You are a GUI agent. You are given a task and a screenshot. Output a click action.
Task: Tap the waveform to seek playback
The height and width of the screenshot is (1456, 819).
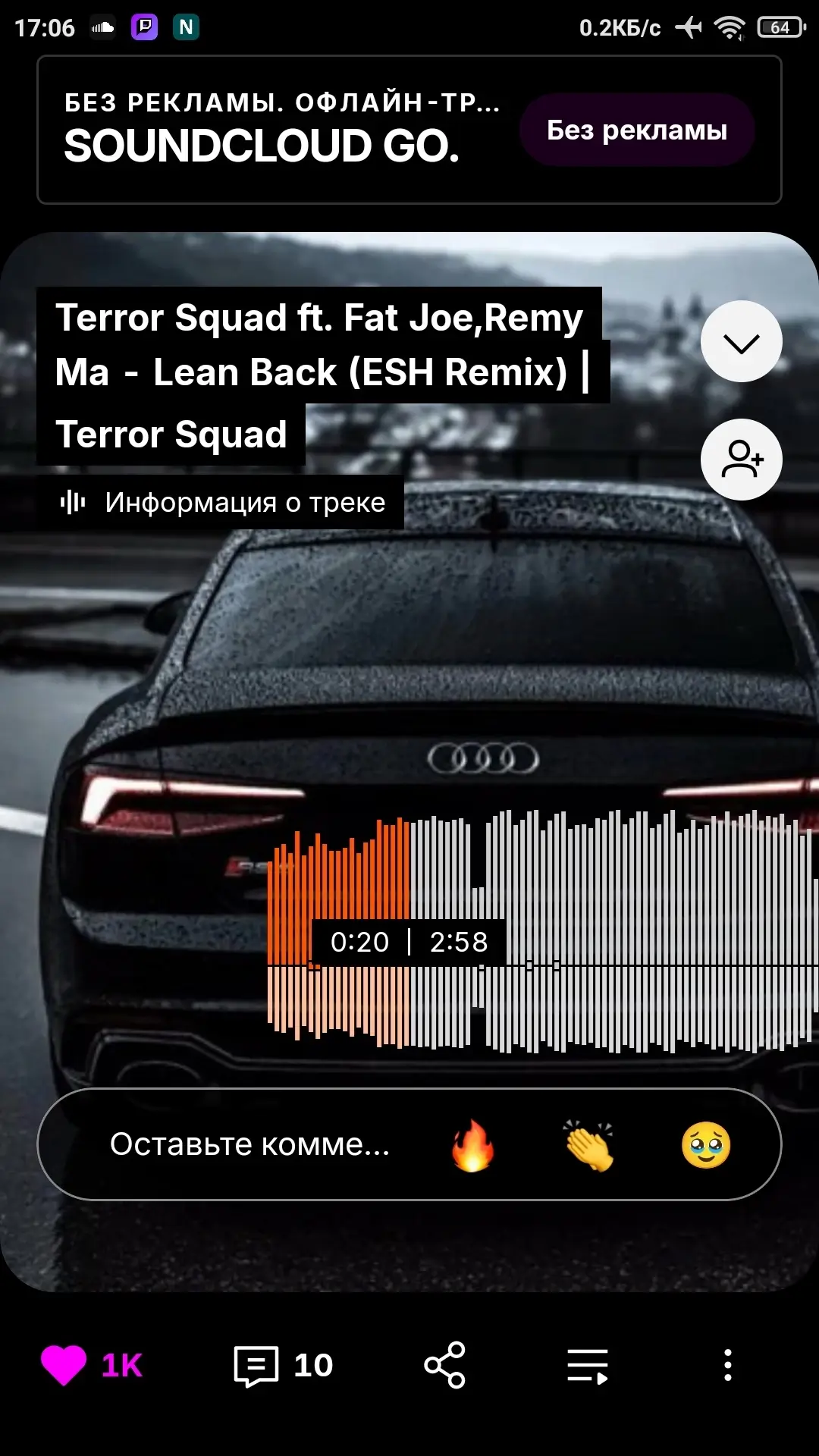pyautogui.click(x=543, y=933)
